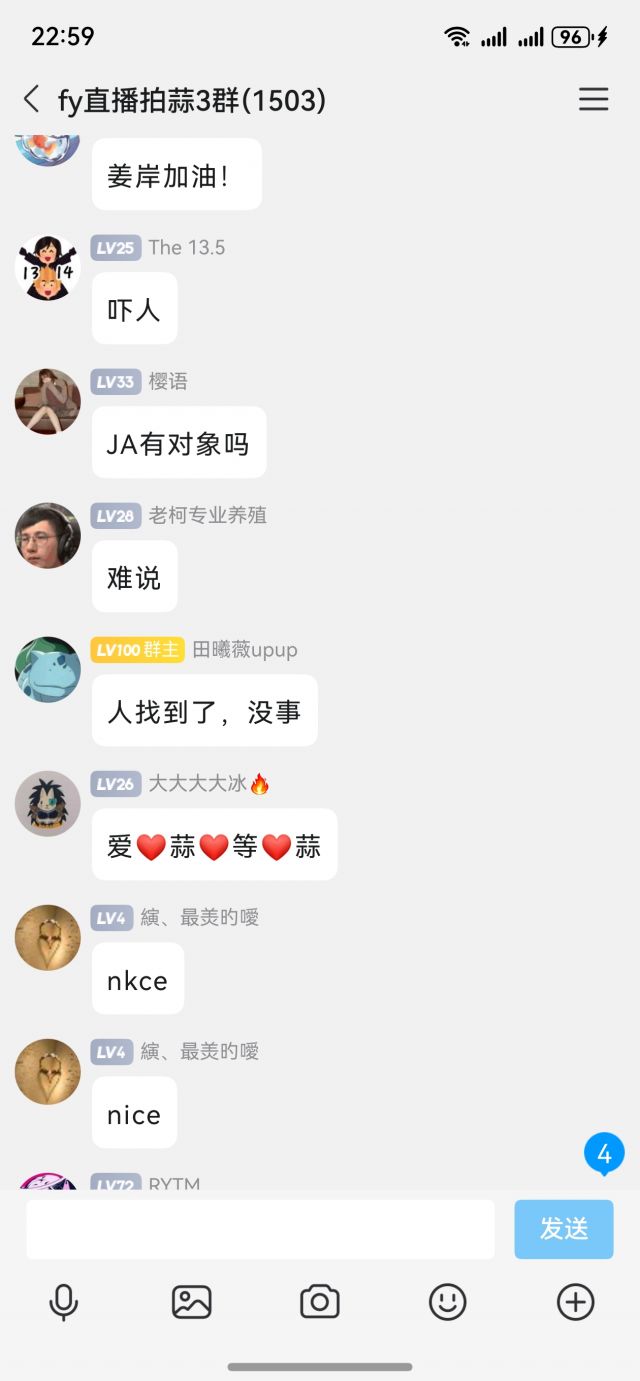Open the group menu icon
640x1381 pixels.
[593, 99]
